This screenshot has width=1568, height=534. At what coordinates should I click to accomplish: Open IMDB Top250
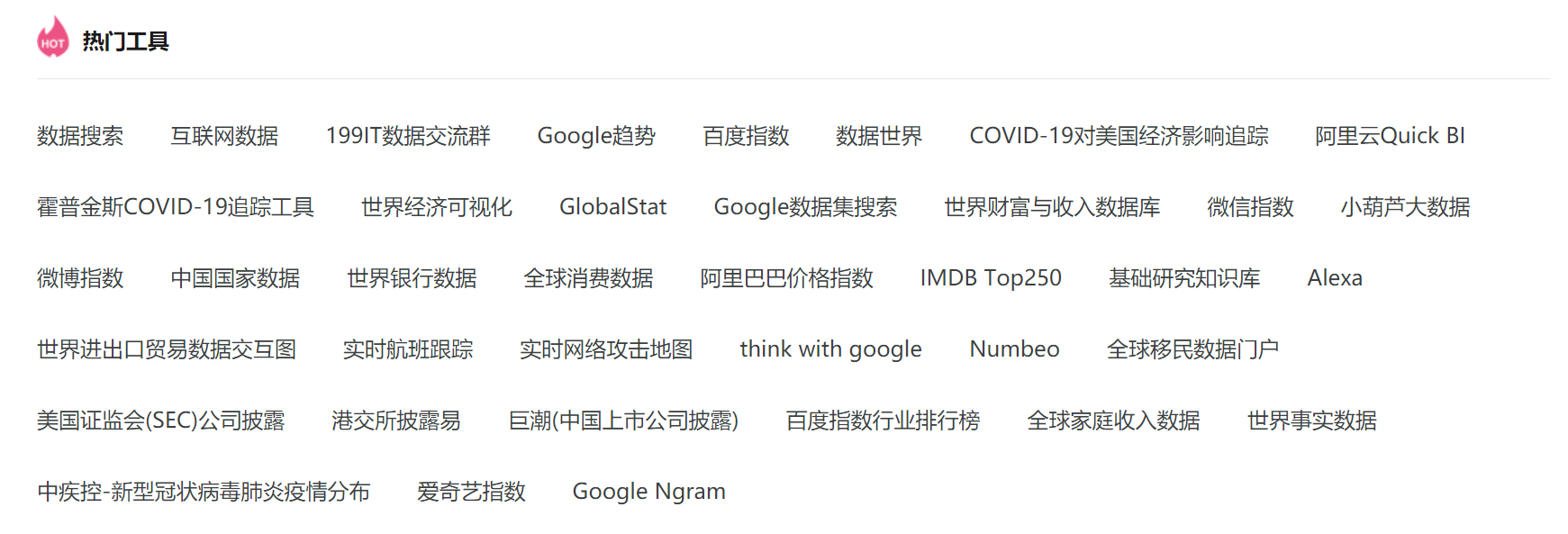pyautogui.click(x=991, y=278)
